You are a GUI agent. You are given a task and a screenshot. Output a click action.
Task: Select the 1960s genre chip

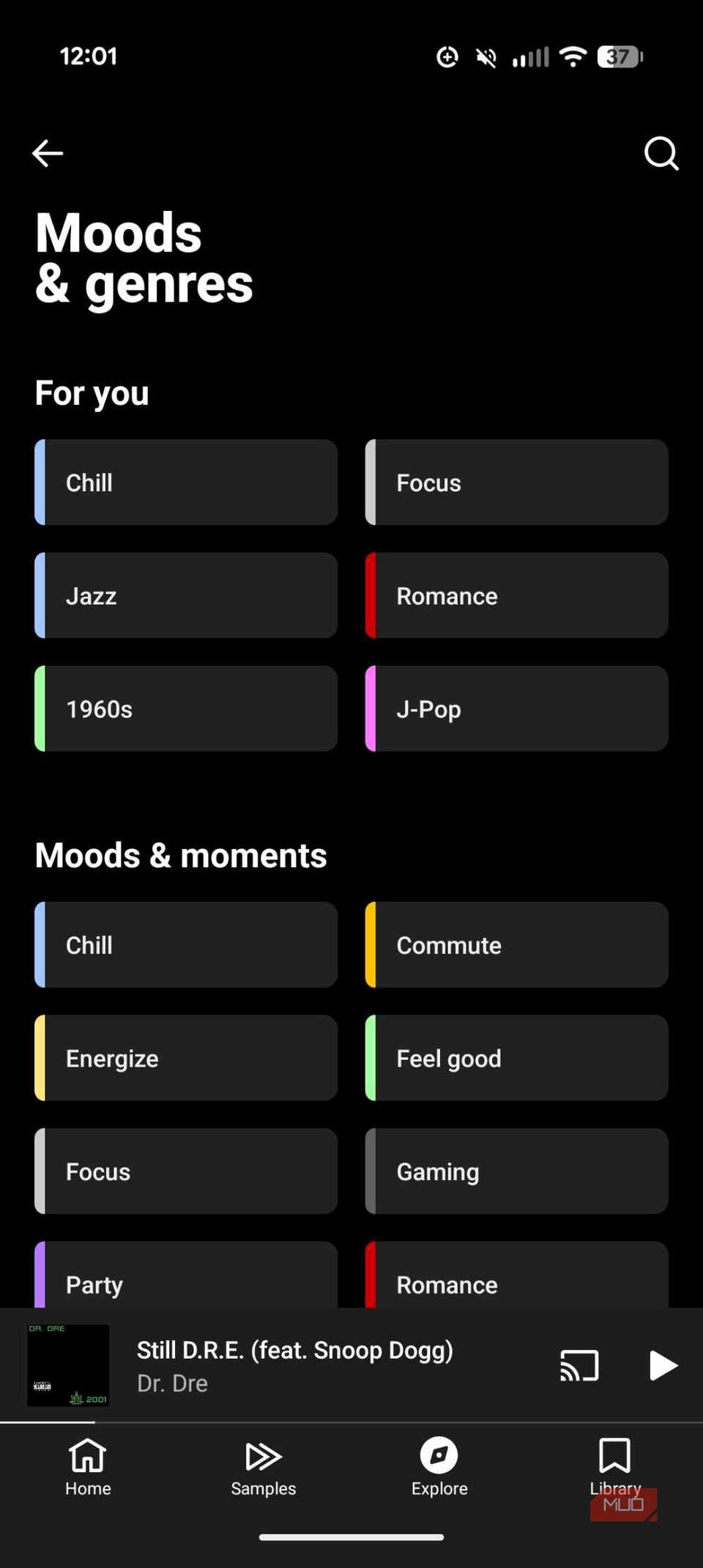(186, 708)
